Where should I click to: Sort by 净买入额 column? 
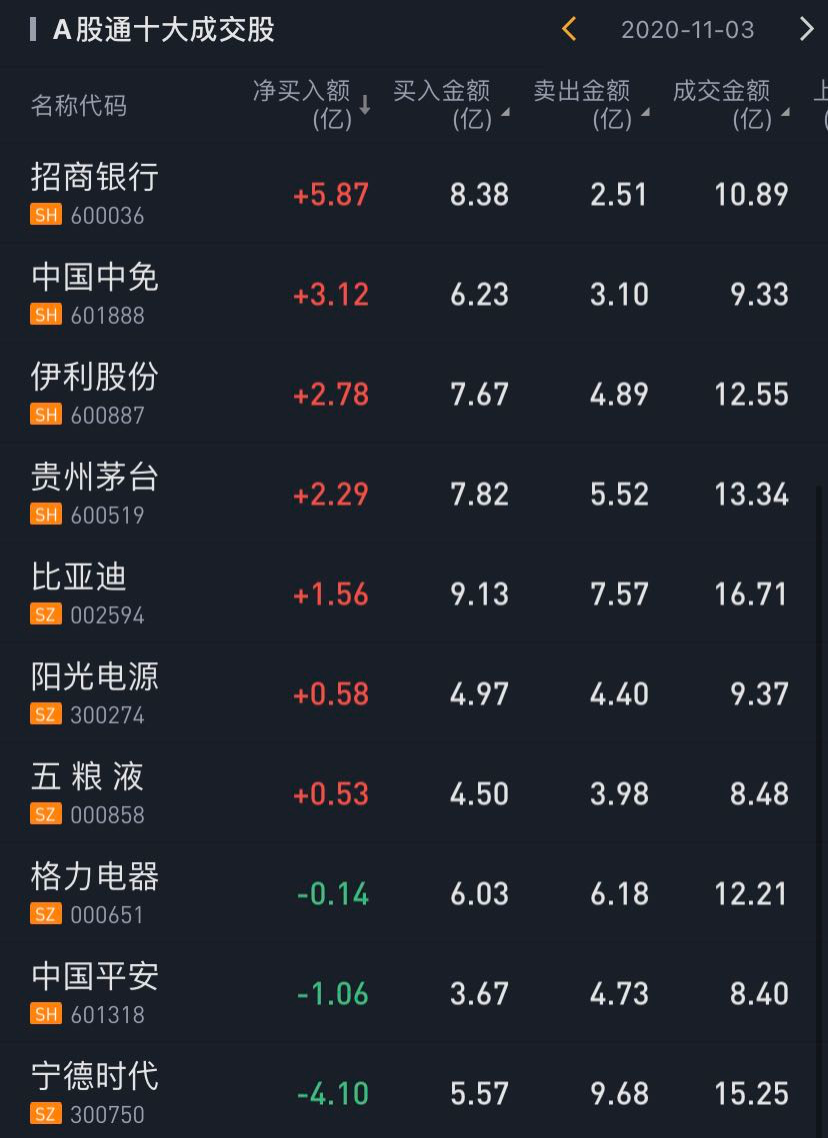pos(310,104)
